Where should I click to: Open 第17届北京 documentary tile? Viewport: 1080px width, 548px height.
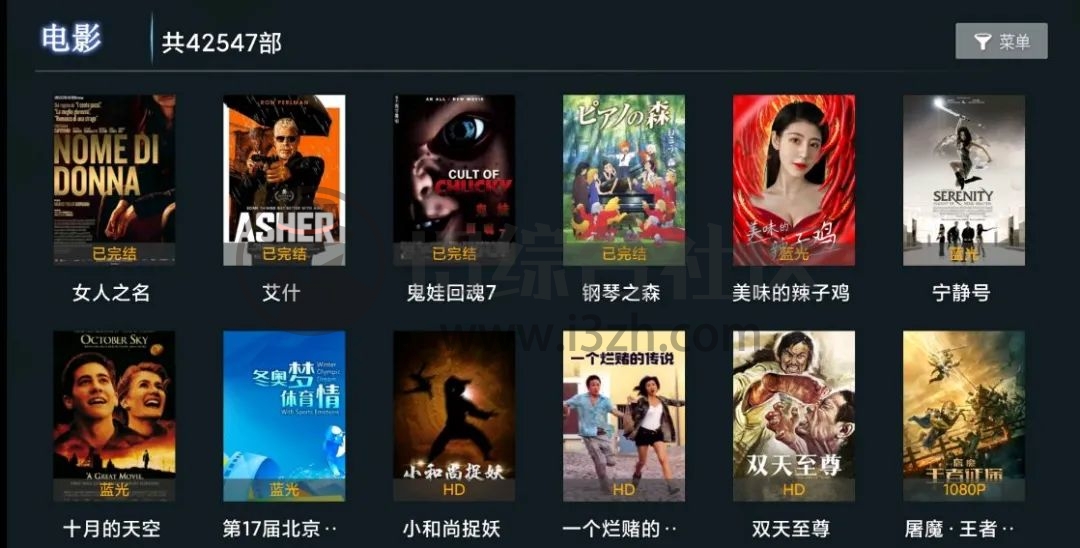click(x=284, y=416)
